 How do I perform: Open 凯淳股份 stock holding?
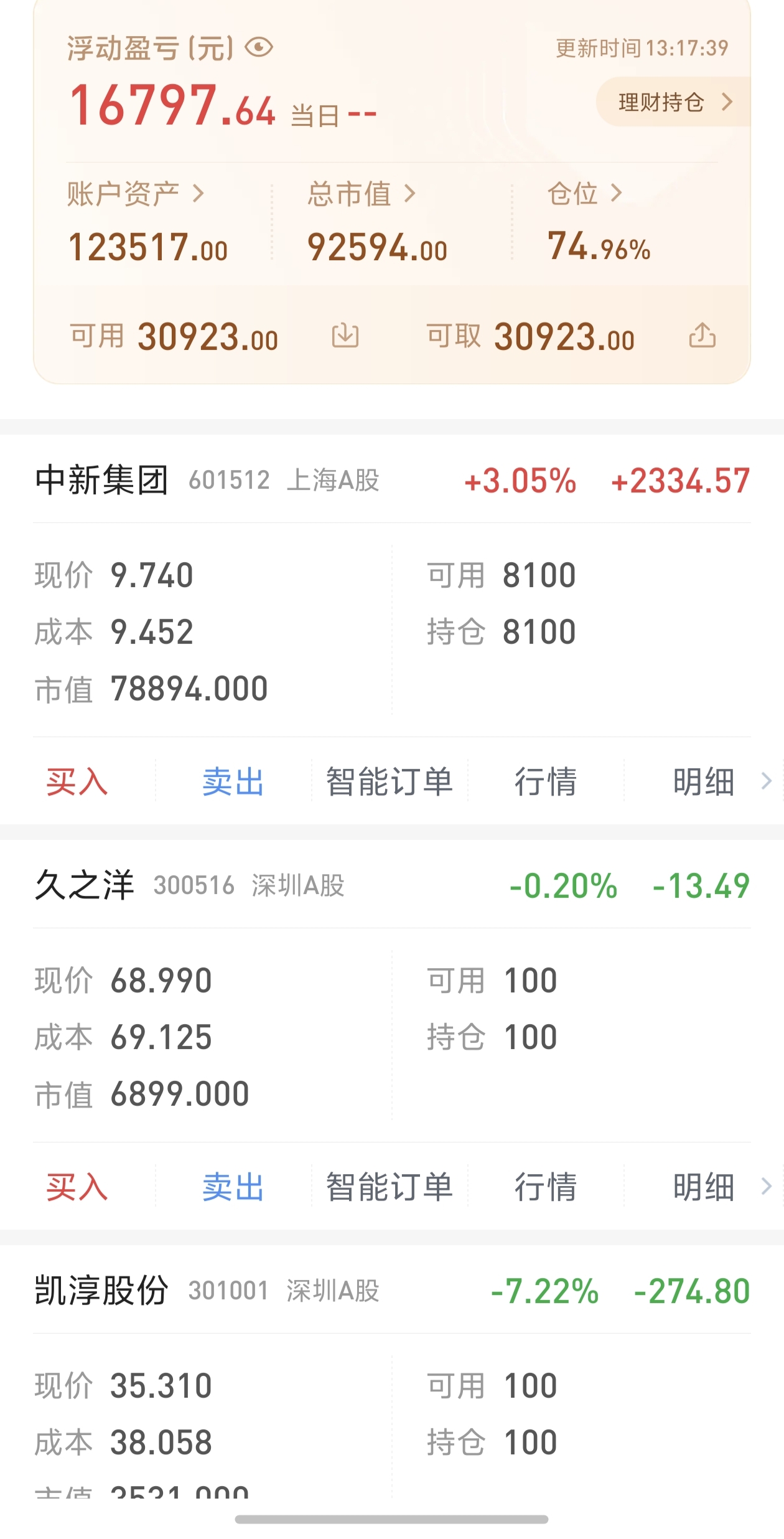pos(102,1291)
